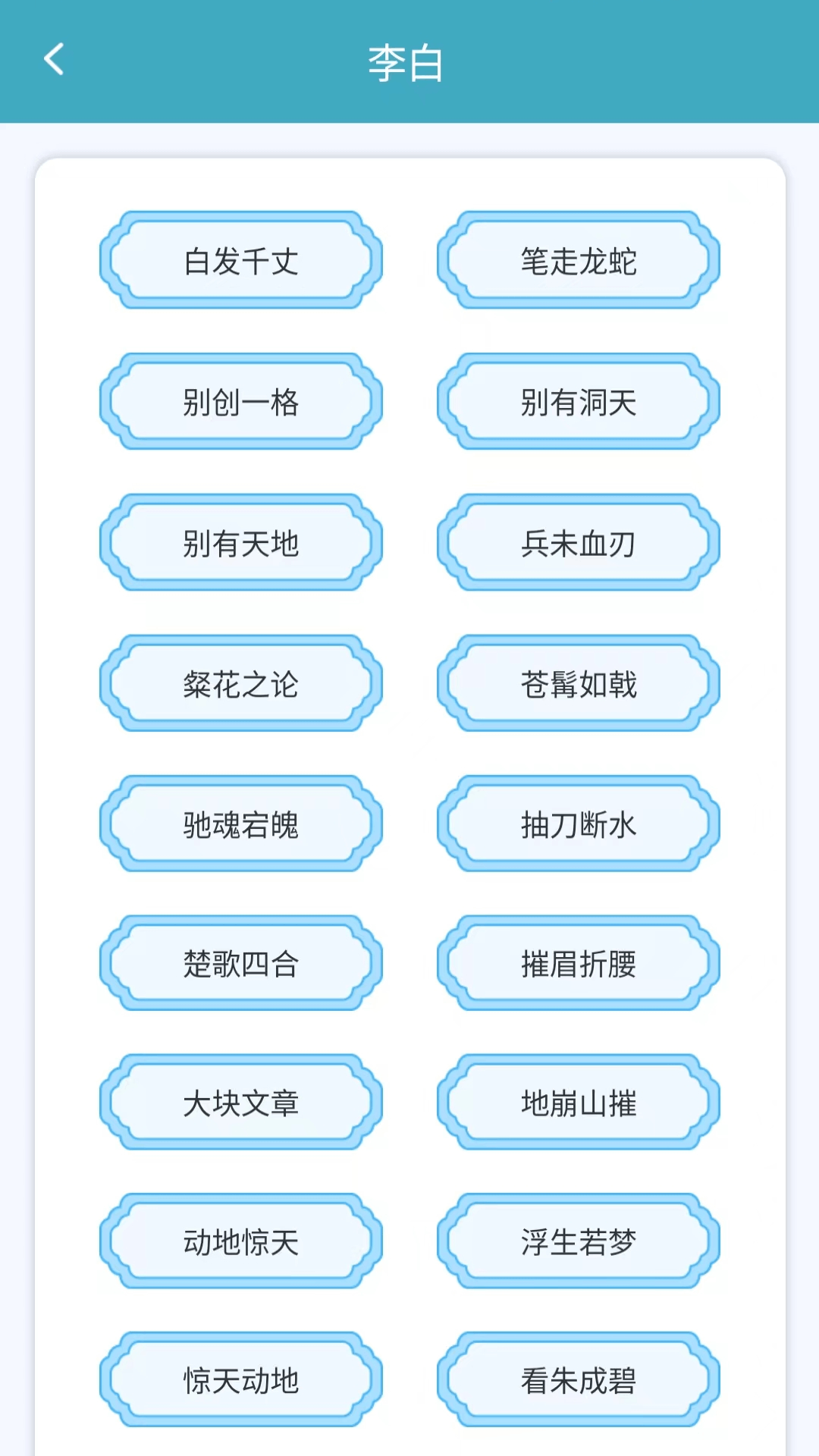The height and width of the screenshot is (1456, 819).
Task: Tap the 别创一格 idiom
Action: click(241, 402)
